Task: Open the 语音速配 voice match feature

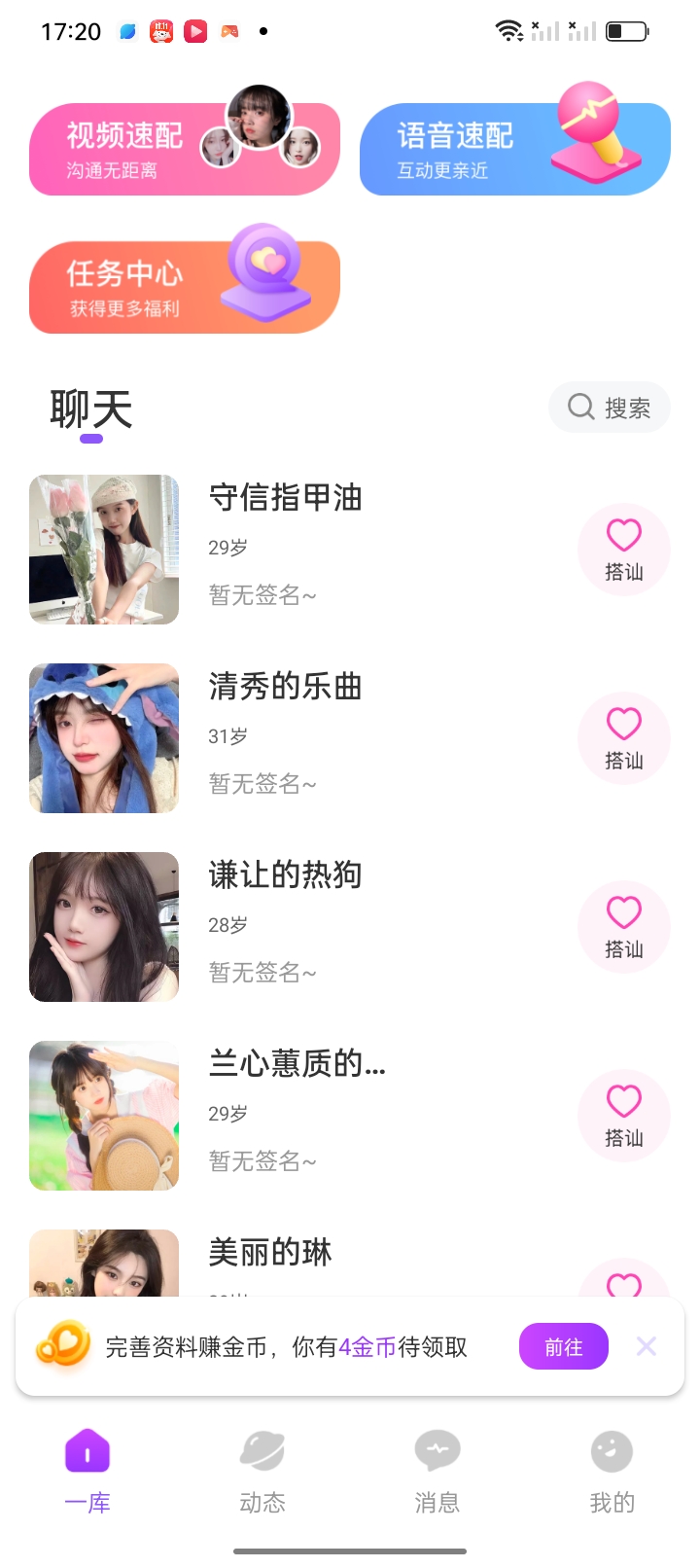Action: click(513, 148)
